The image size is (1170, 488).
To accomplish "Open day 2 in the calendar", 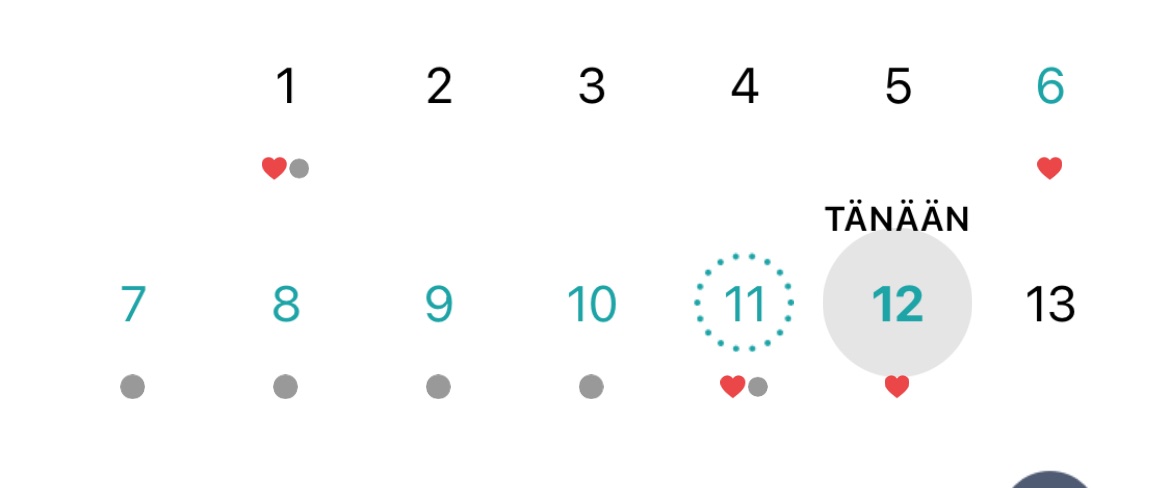I will pos(439,87).
